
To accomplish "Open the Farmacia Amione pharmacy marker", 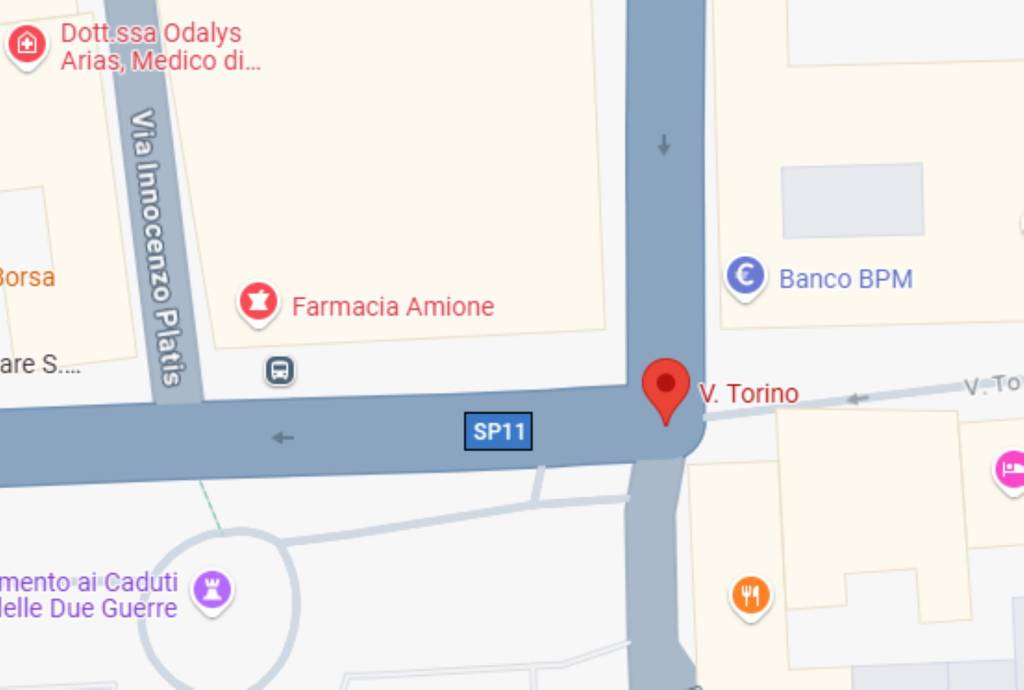I will pos(258,302).
